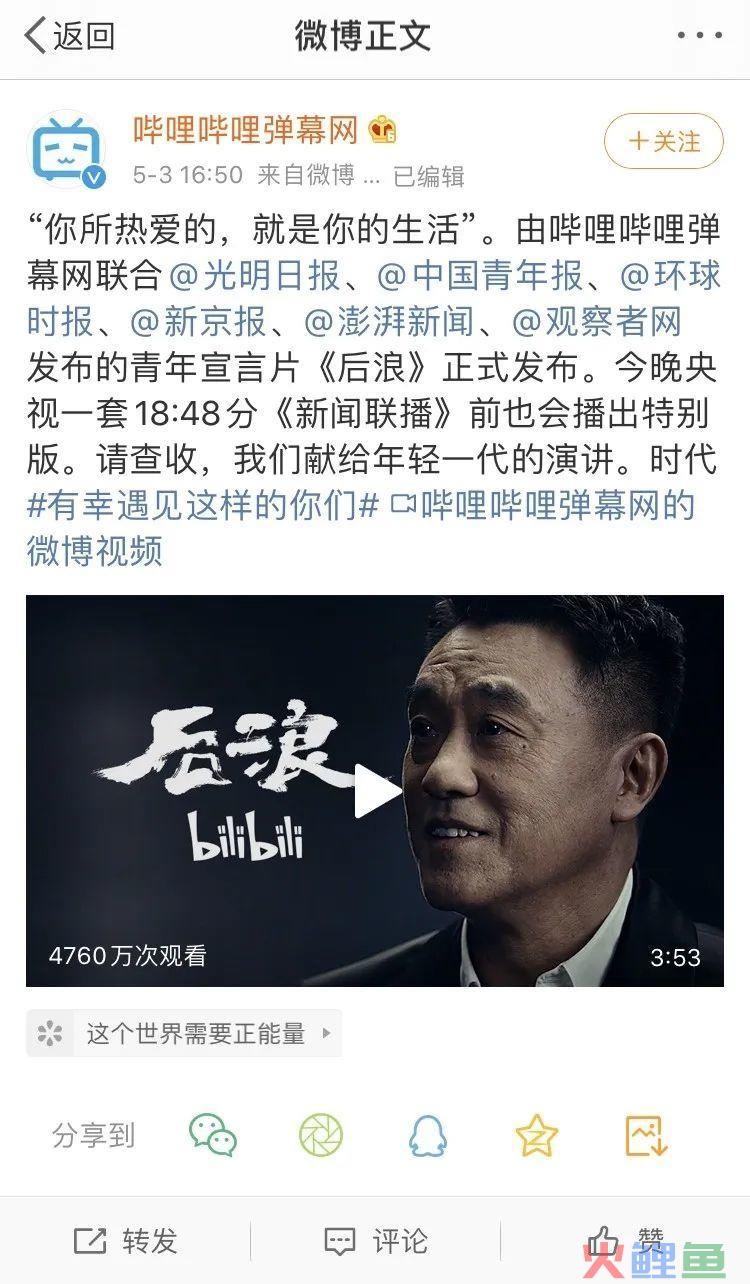Open the @新京报 mention
The height and width of the screenshot is (1284, 750).
point(198,321)
